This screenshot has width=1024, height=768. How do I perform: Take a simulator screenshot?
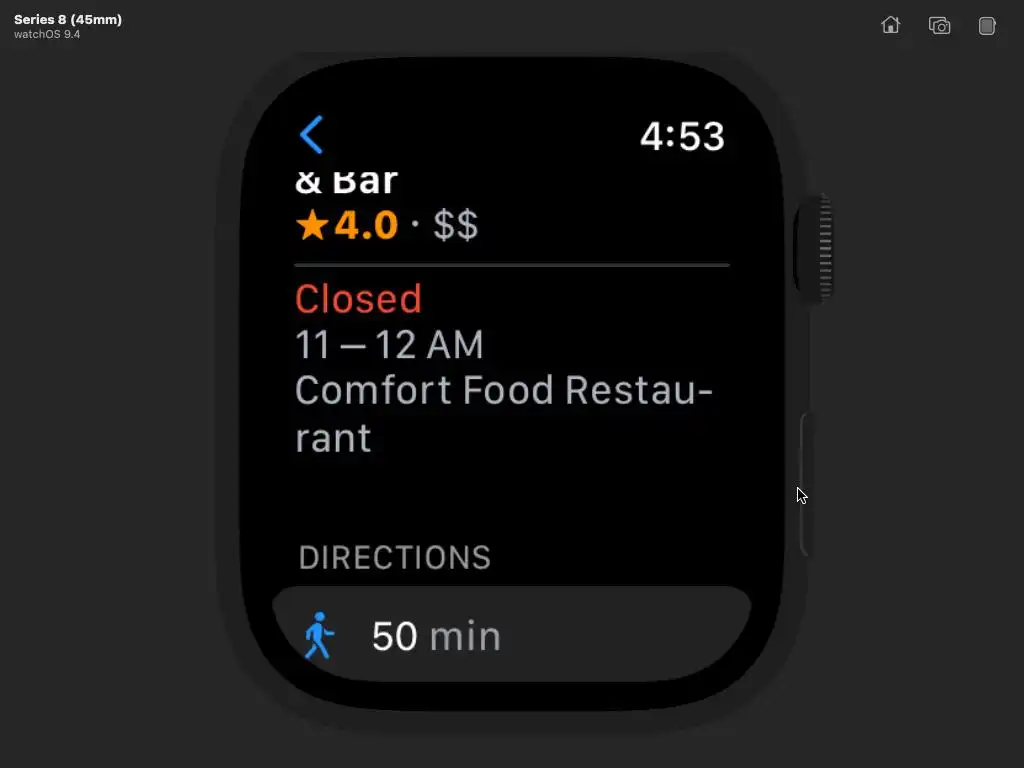click(x=939, y=26)
